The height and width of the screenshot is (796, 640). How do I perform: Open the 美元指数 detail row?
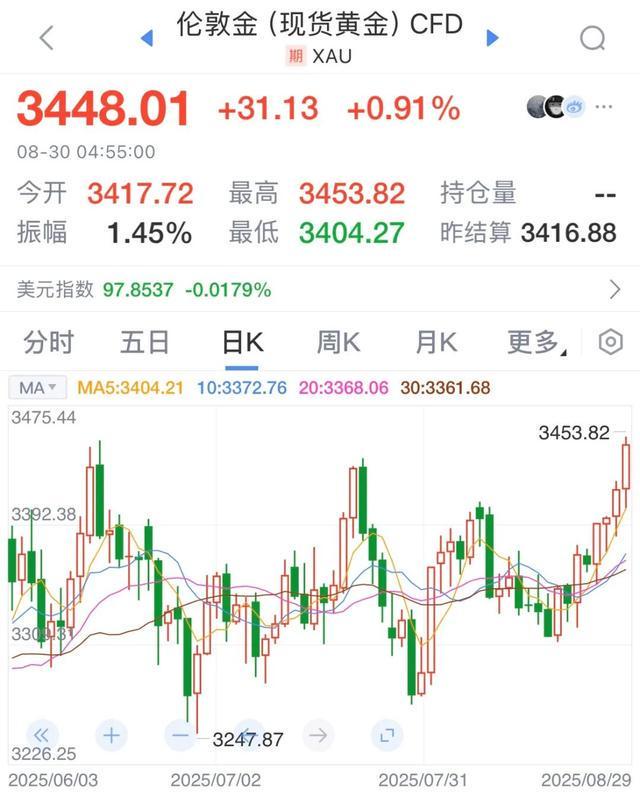320,290
